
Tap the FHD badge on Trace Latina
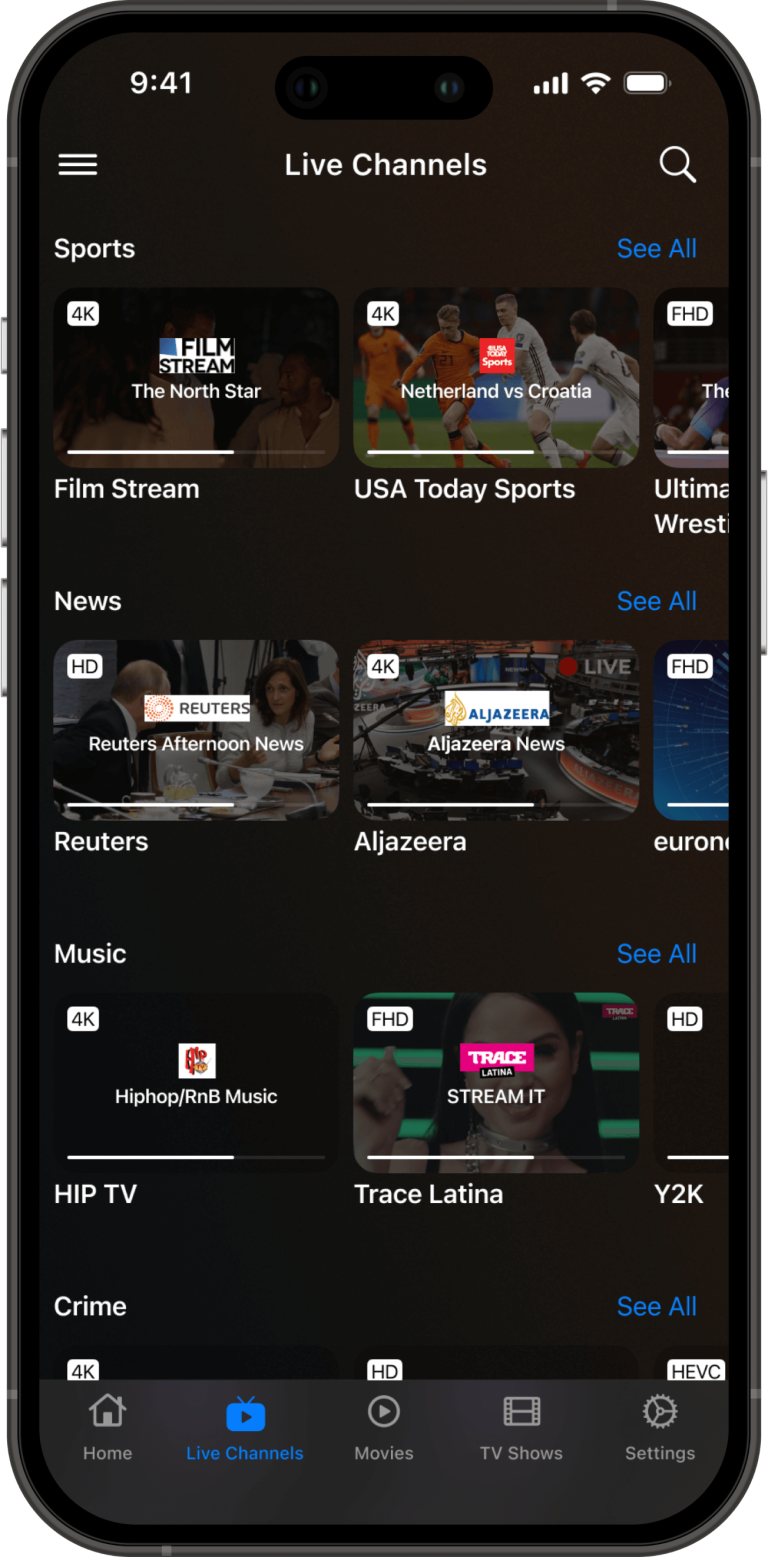tap(389, 1019)
